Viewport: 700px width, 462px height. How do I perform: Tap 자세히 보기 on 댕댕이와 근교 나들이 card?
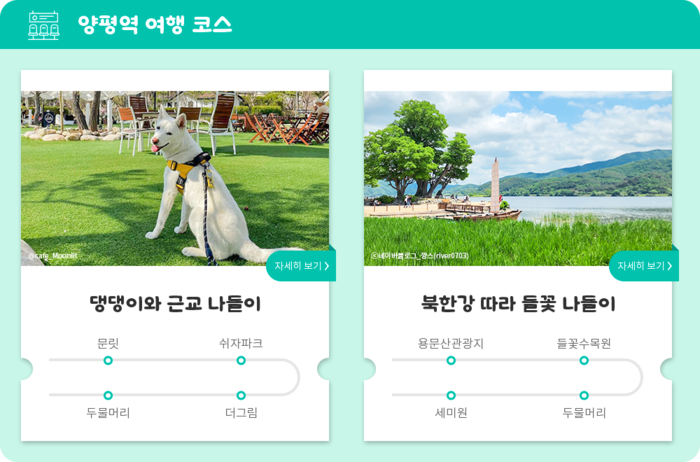pos(300,266)
